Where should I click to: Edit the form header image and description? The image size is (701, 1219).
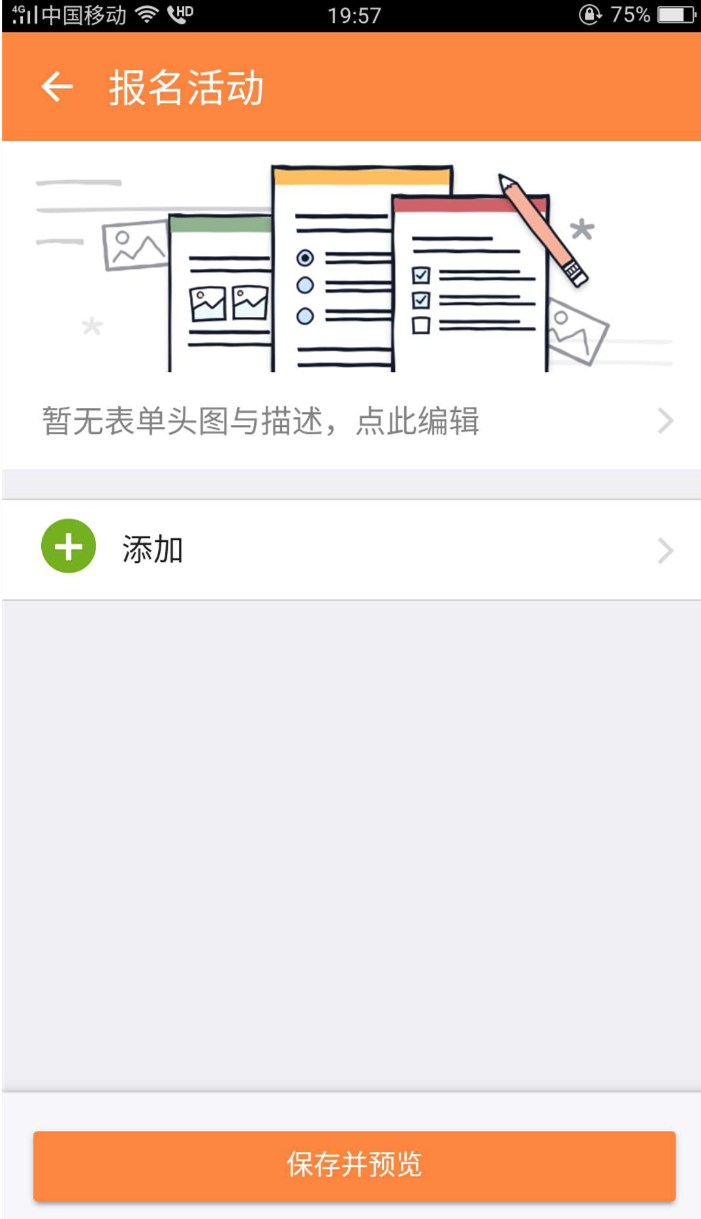click(x=350, y=421)
